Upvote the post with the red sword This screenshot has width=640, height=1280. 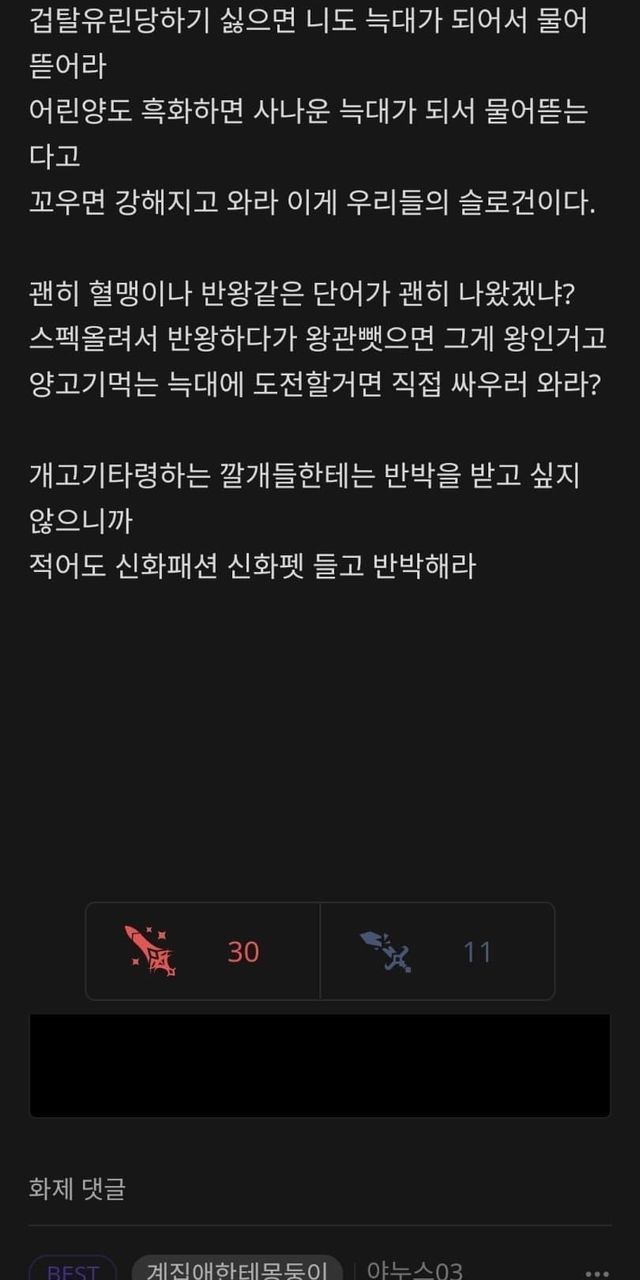203,951
